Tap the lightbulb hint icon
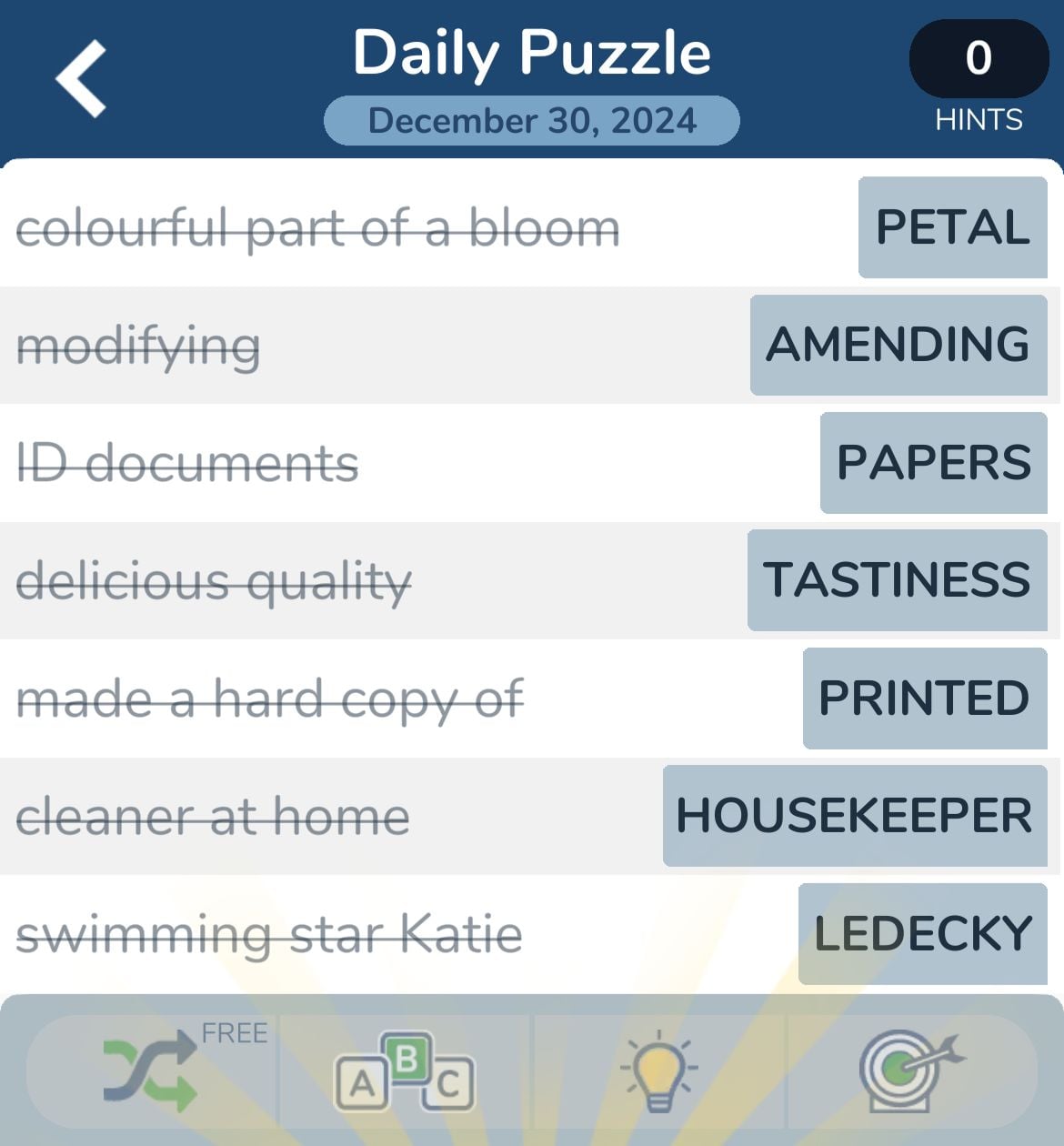This screenshot has width=1064, height=1146. click(x=659, y=1071)
